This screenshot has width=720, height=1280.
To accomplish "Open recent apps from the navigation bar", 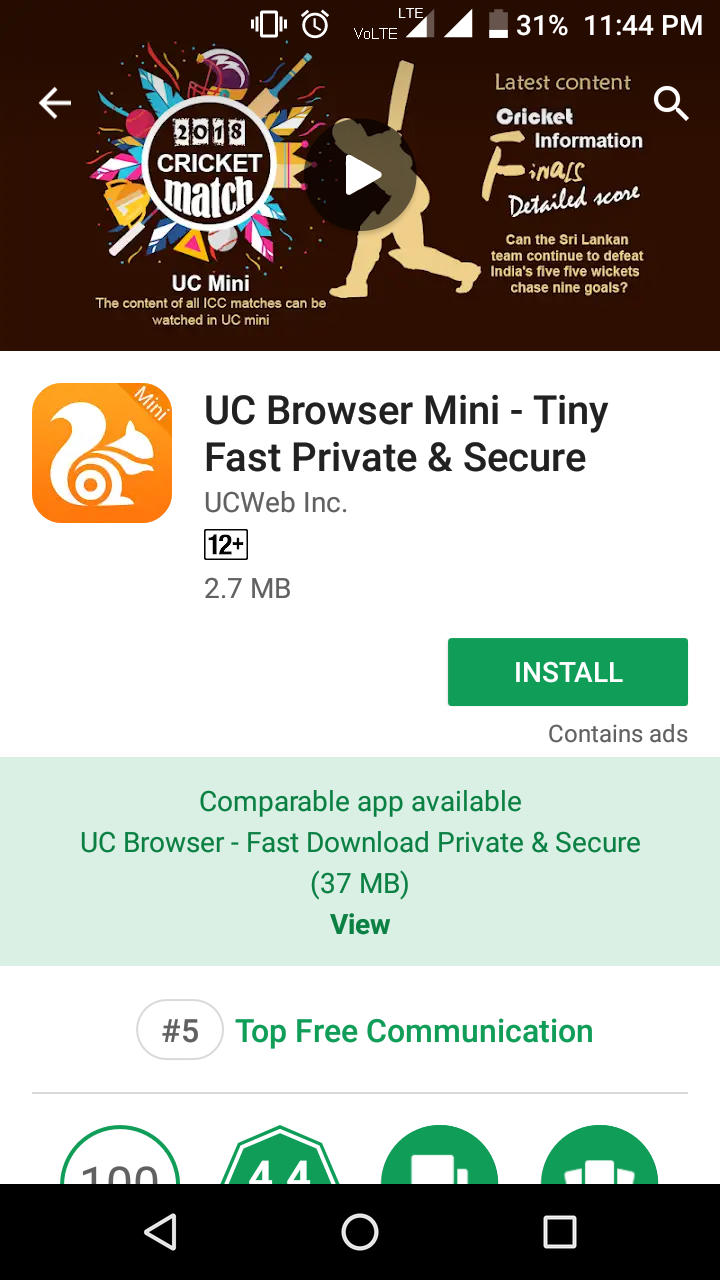I will 559,1232.
